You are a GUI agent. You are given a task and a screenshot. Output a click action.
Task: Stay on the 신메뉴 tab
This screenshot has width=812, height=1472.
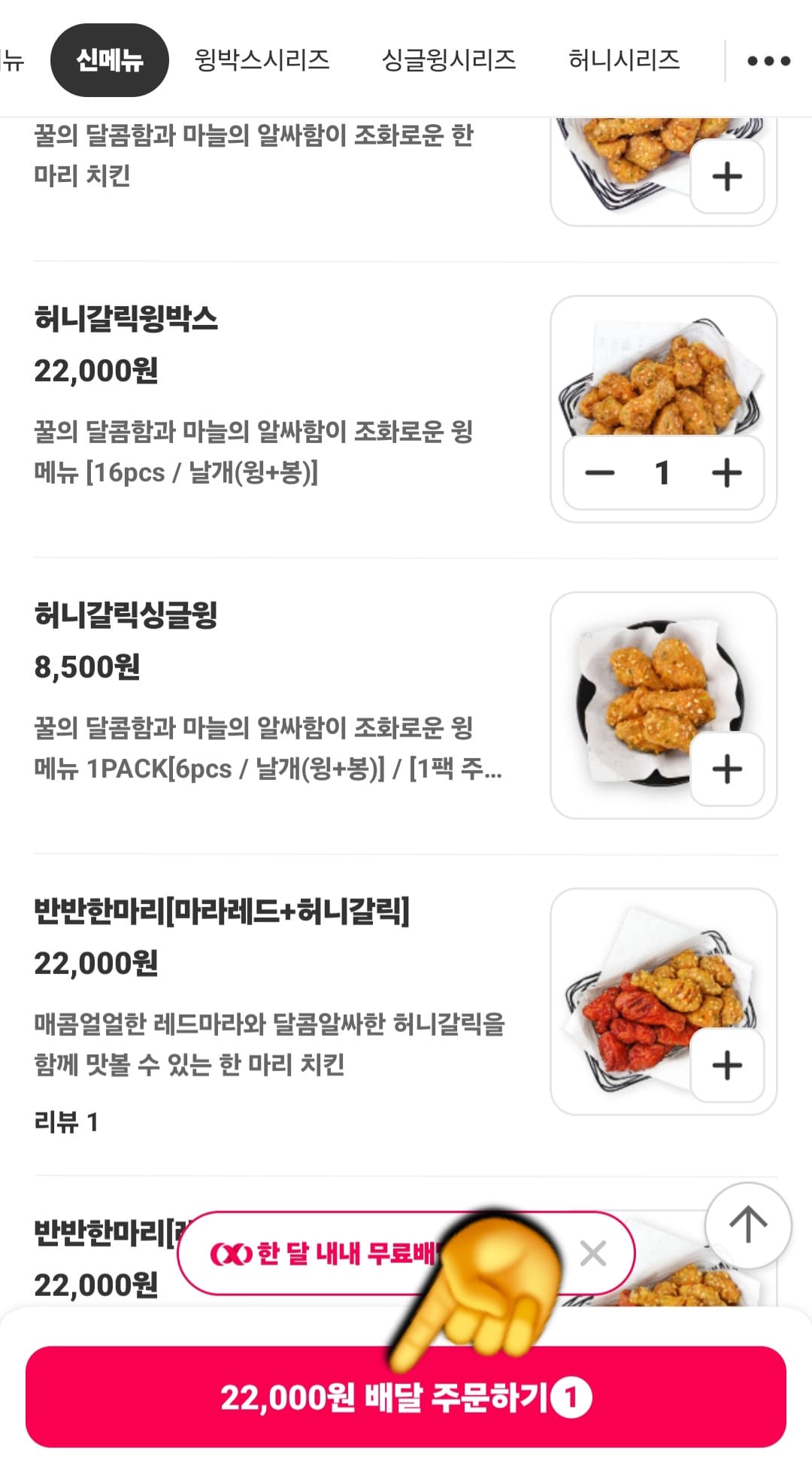pyautogui.click(x=111, y=60)
